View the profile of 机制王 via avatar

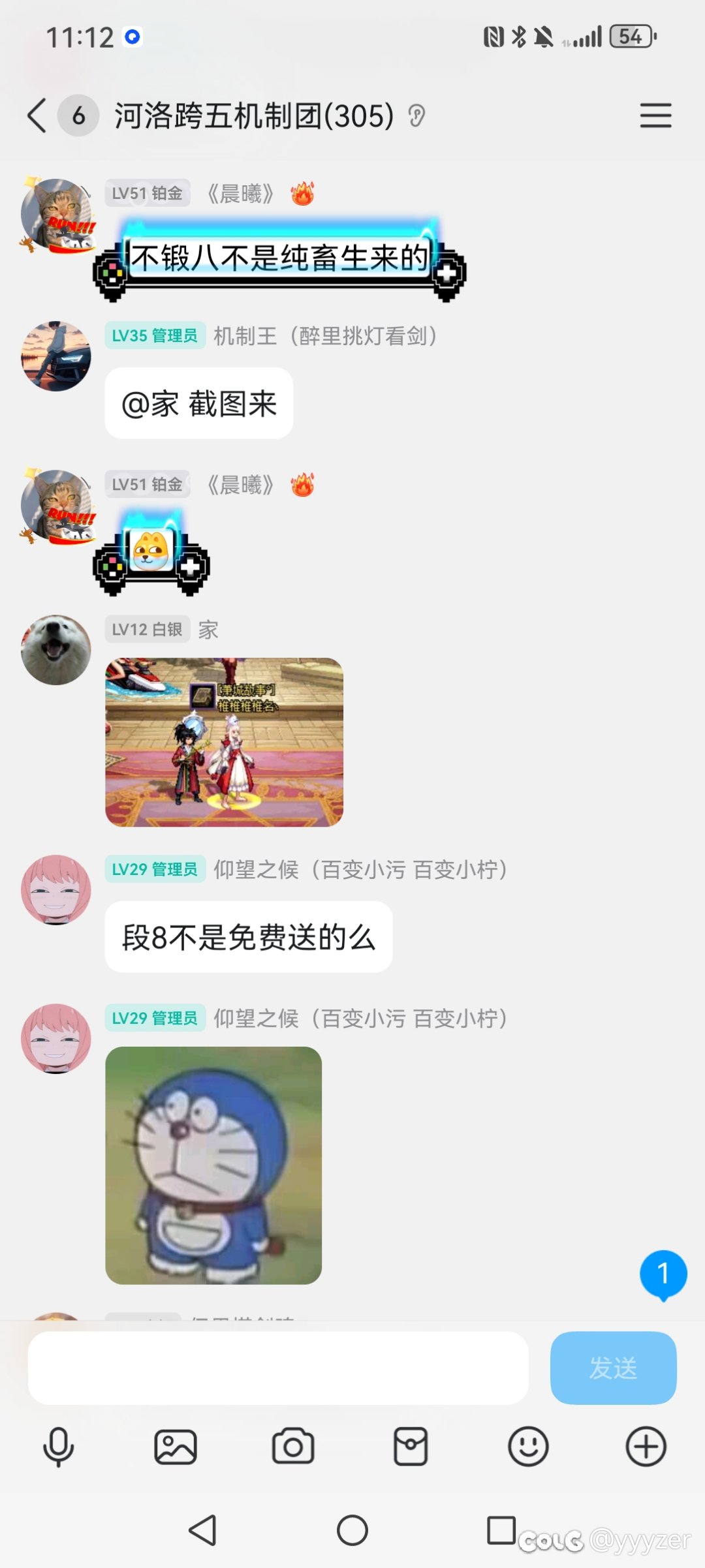[56, 356]
